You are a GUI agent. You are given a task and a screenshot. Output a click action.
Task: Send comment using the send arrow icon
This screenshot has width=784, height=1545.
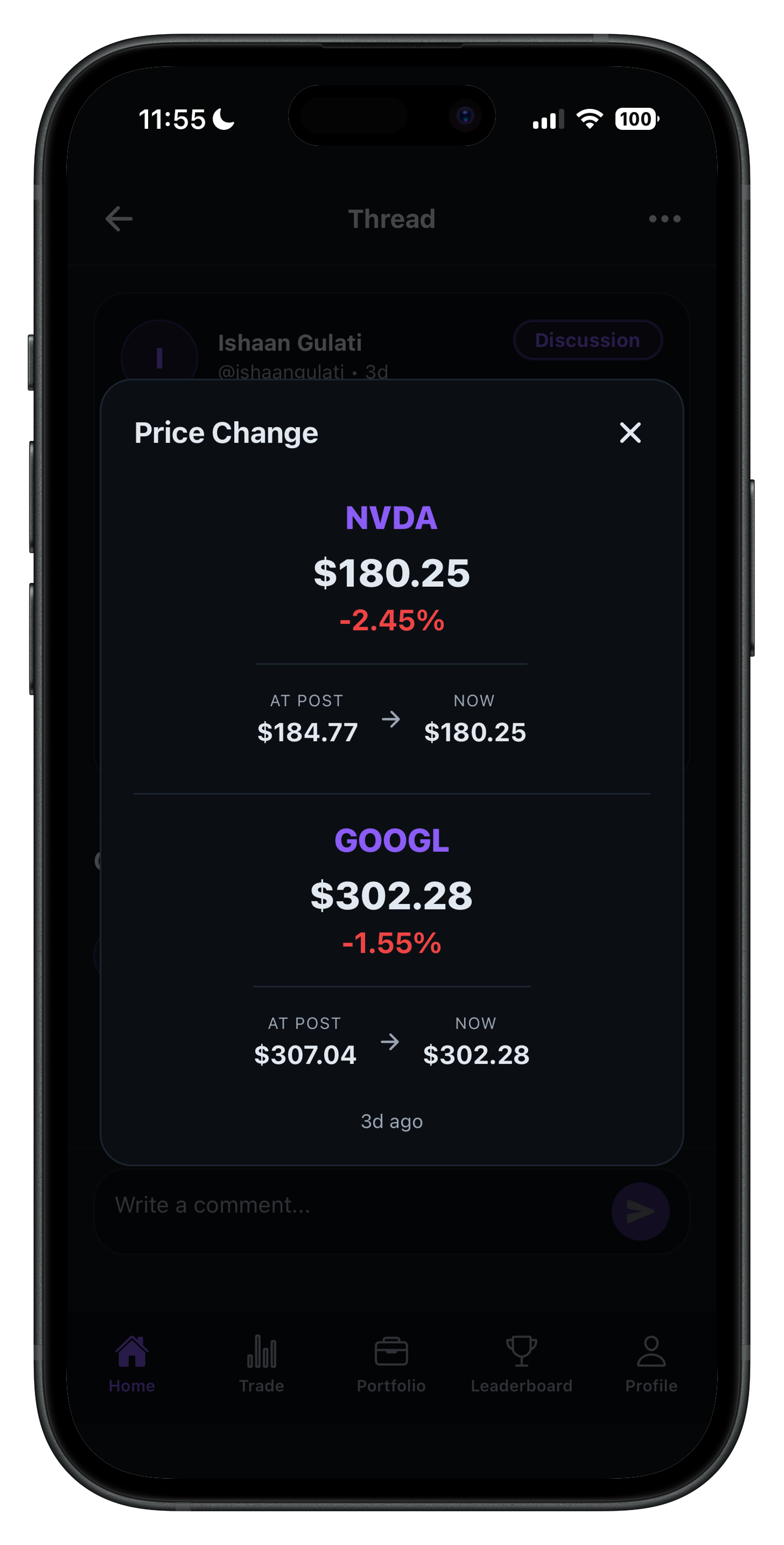click(641, 1212)
